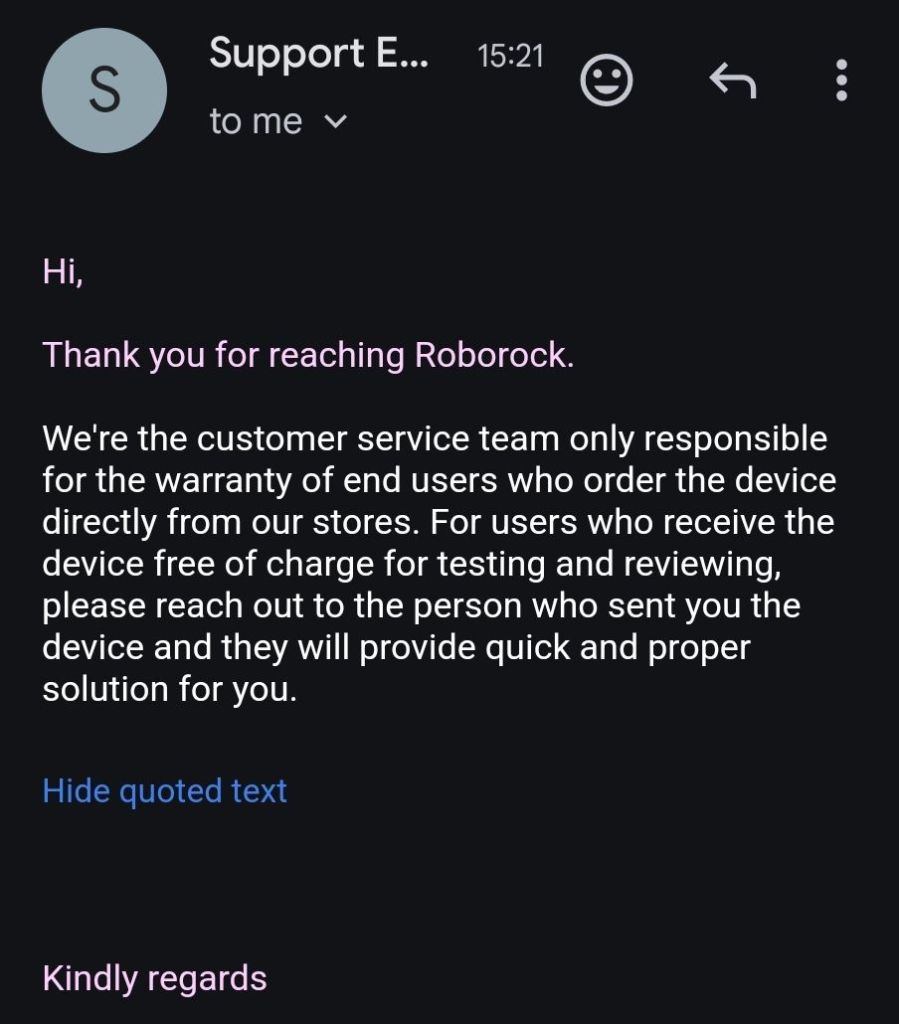Add an emoji reaction to the email
The width and height of the screenshot is (899, 1024).
[x=607, y=80]
